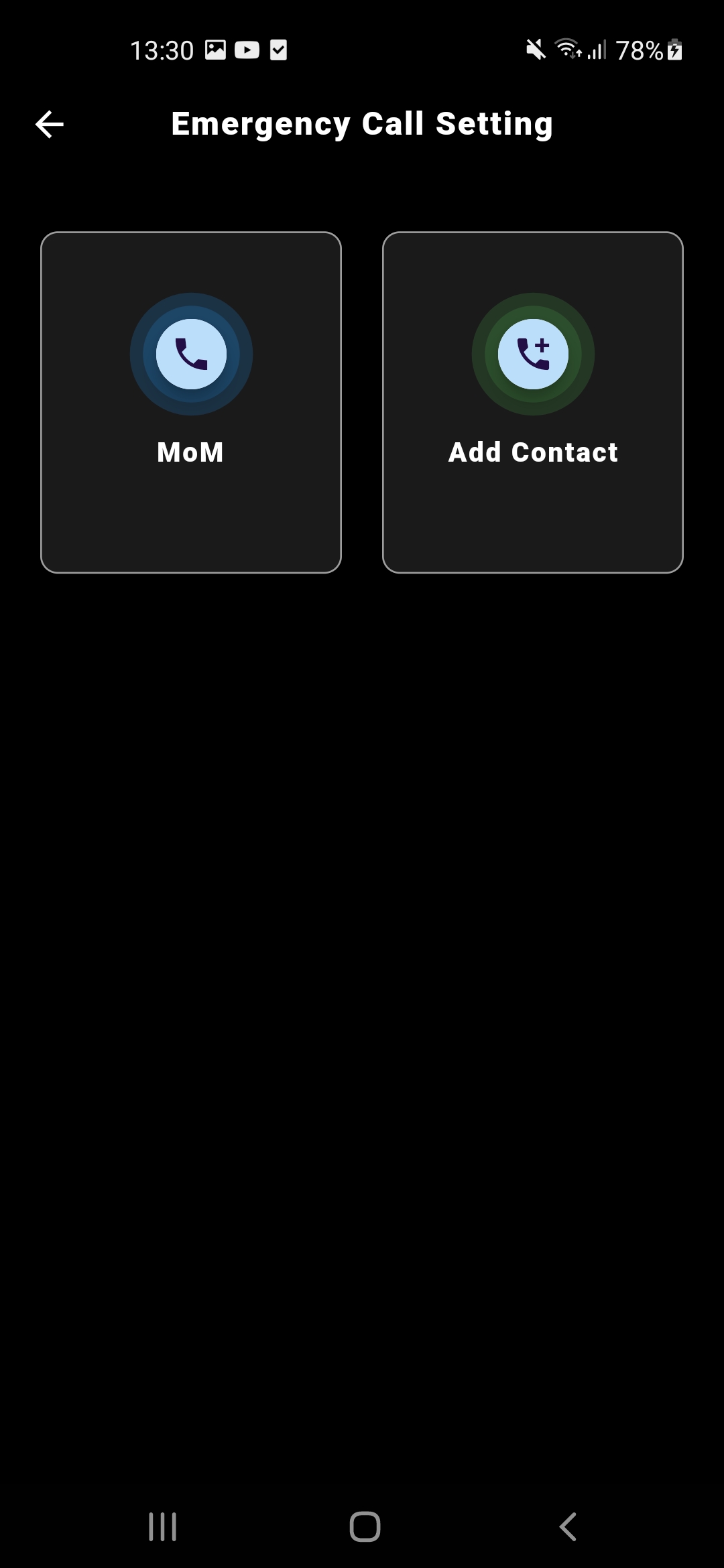
Task: Tap the system back button
Action: click(x=568, y=1526)
